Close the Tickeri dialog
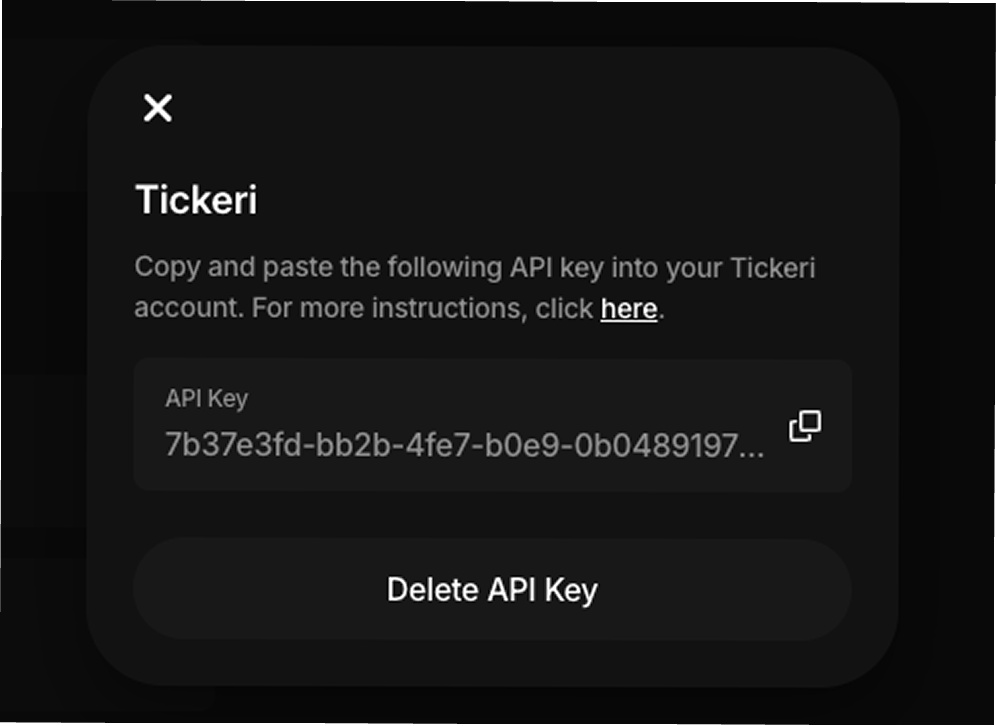 click(x=158, y=107)
